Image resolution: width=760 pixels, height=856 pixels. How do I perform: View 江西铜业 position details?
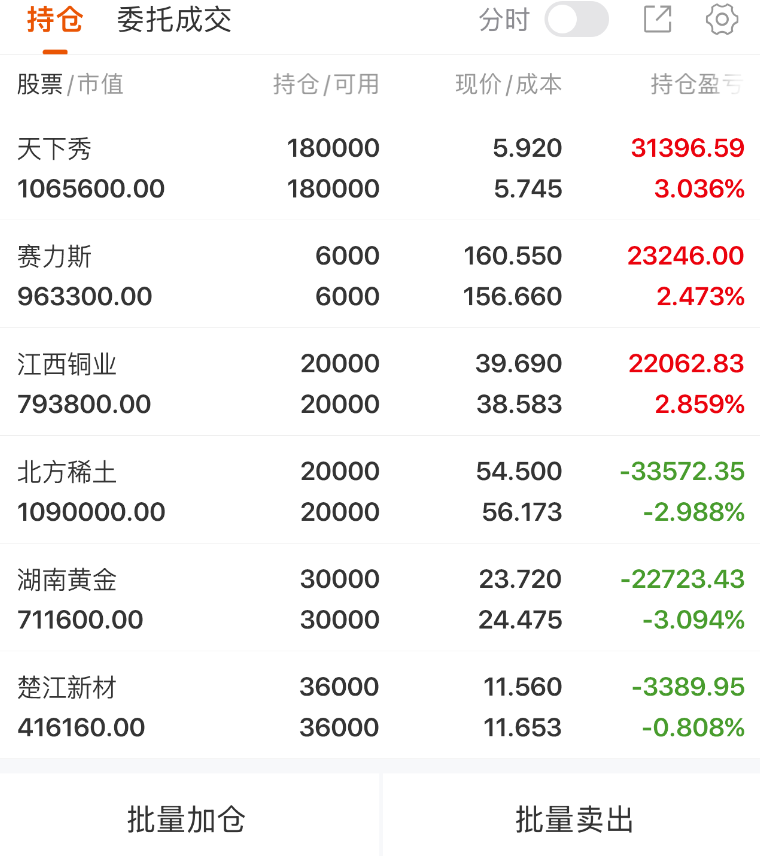coord(380,384)
